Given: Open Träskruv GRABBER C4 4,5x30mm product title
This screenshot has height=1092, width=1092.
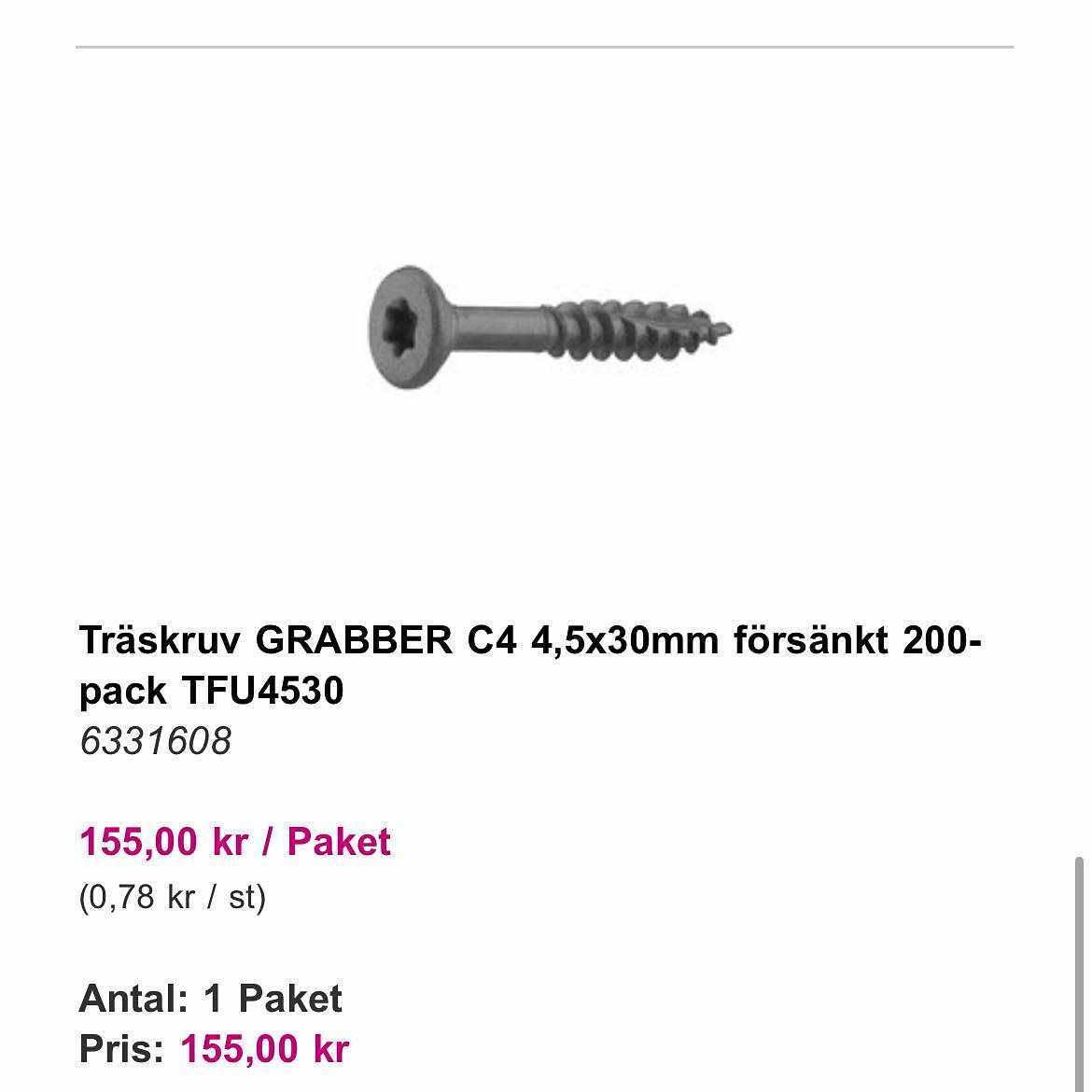Looking at the screenshot, I should 529,665.
